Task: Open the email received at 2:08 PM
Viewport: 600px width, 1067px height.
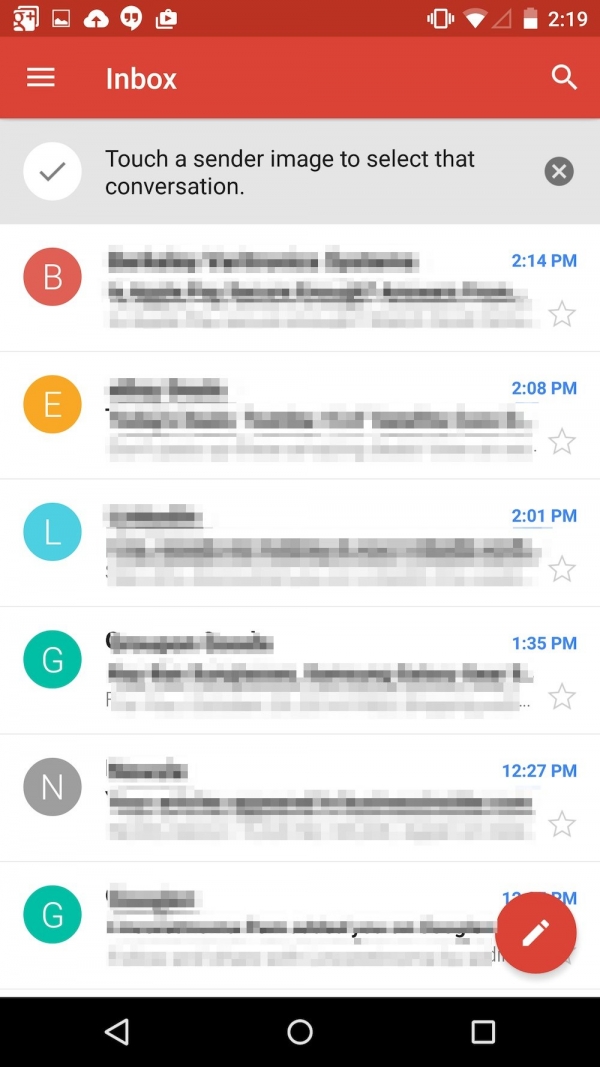Action: (300, 416)
